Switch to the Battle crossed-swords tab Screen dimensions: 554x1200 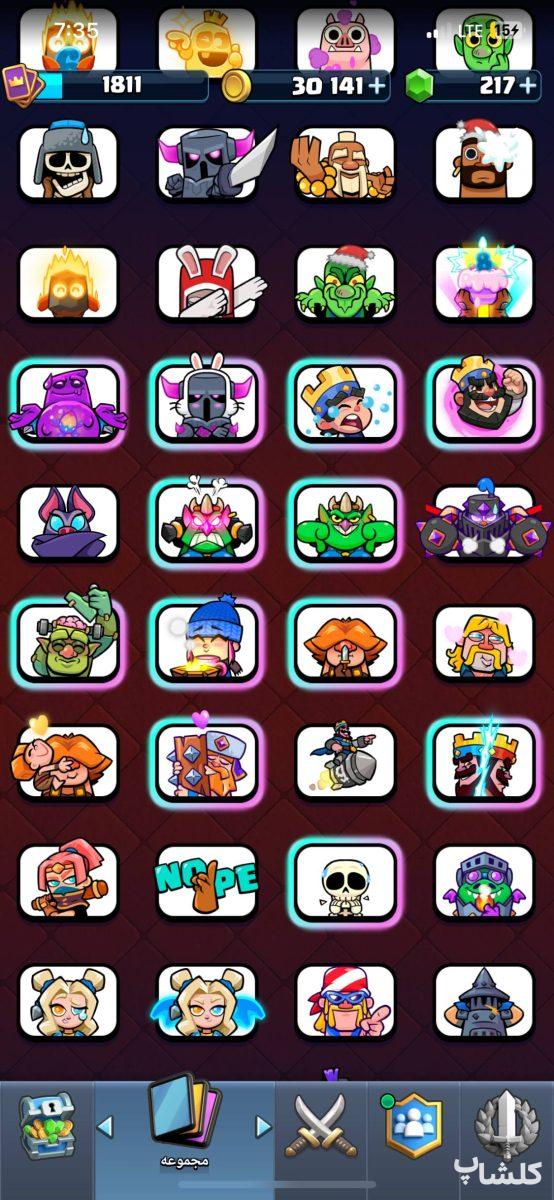coord(316,1125)
